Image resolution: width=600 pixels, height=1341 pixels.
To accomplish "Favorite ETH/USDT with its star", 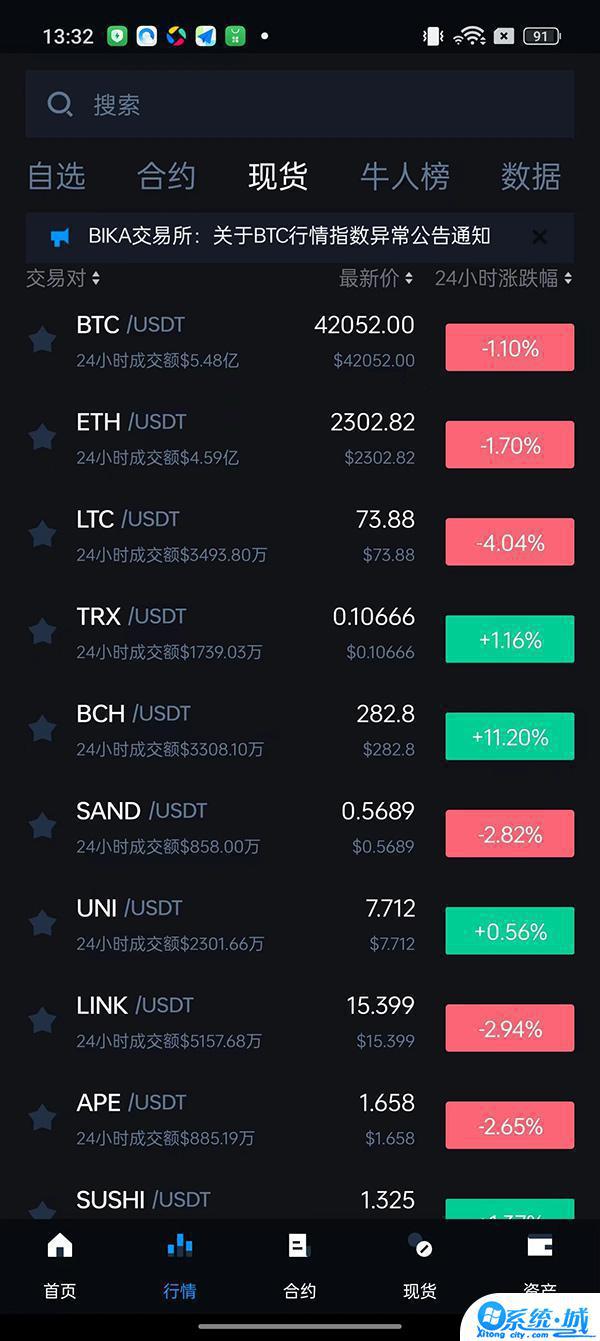I will pyautogui.click(x=42, y=437).
